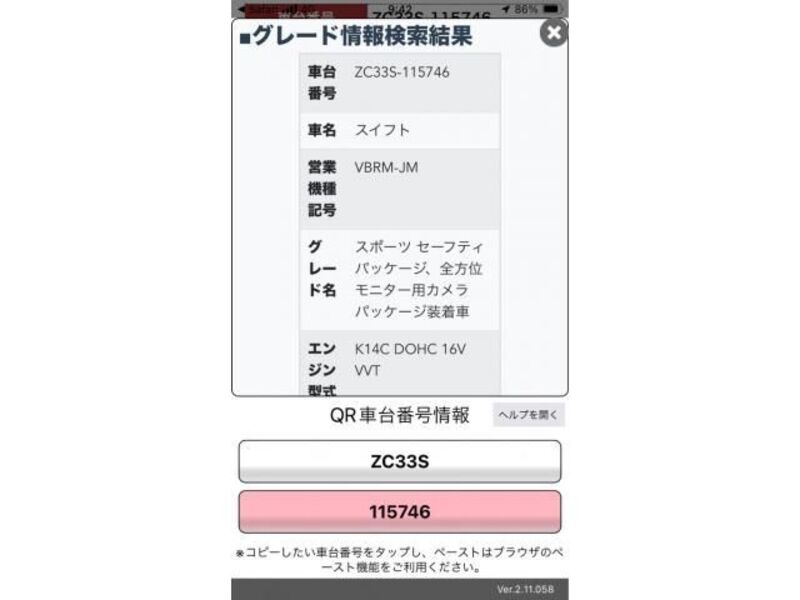Open the help button (ヘルプを開く)
Image resolution: width=800 pixels, height=600 pixels.
point(528,415)
